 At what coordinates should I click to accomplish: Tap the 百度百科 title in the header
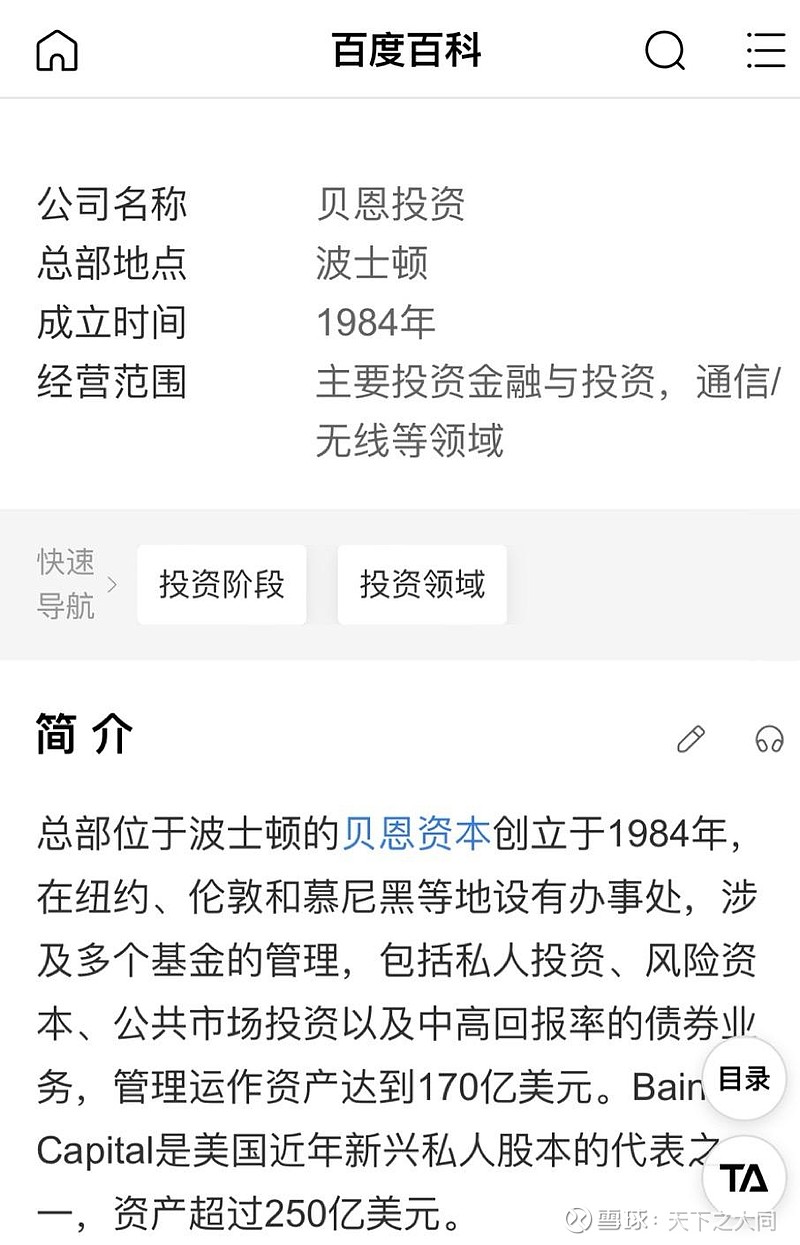404,50
